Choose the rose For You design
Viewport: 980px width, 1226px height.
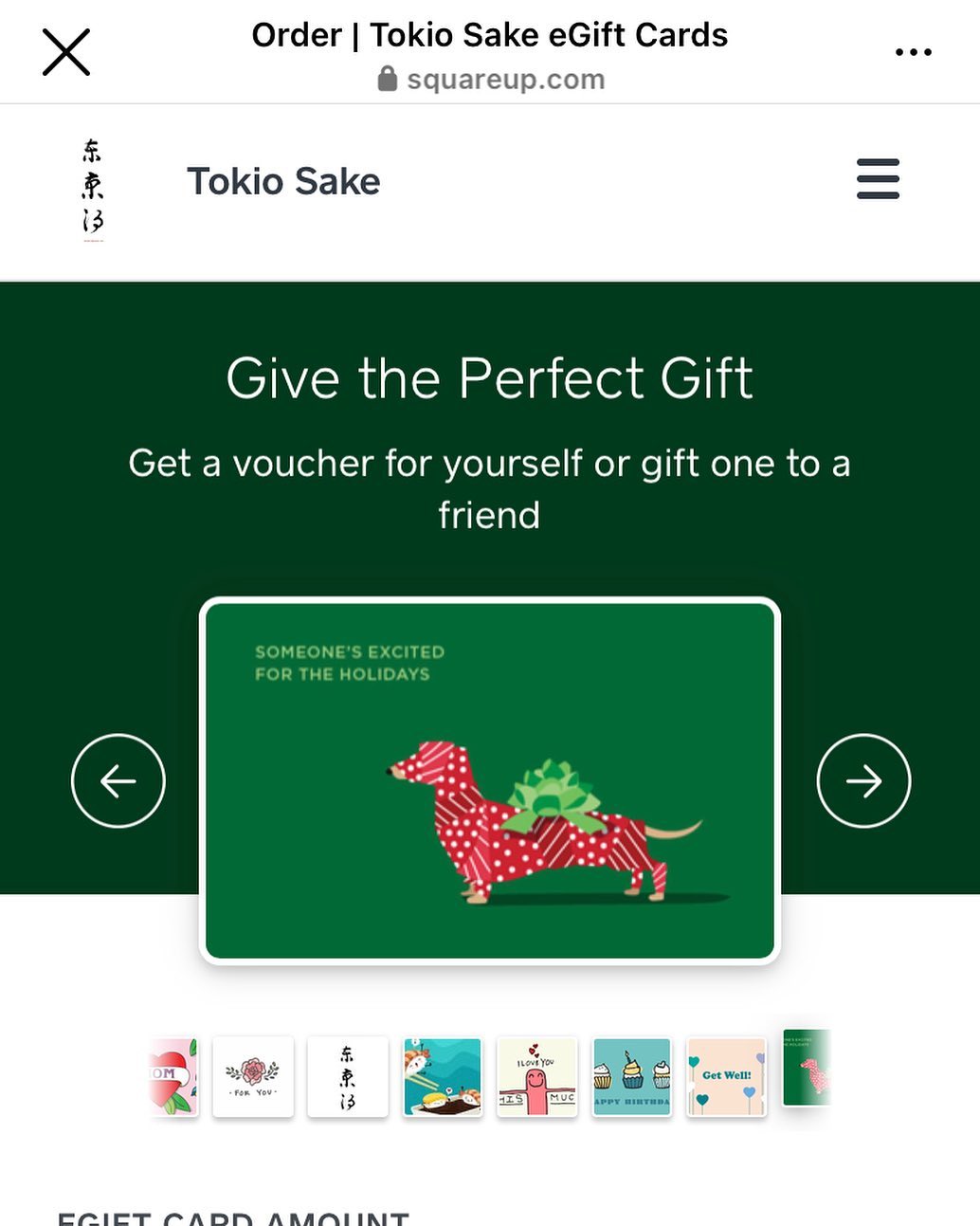coord(253,1076)
